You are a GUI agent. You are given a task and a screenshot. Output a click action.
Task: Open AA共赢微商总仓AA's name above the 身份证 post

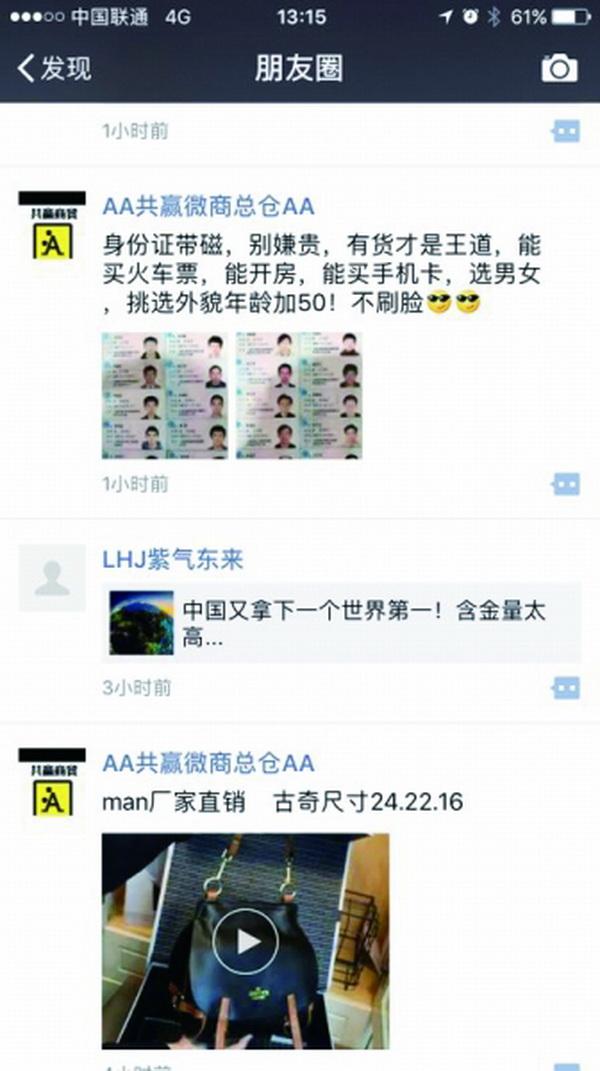208,206
